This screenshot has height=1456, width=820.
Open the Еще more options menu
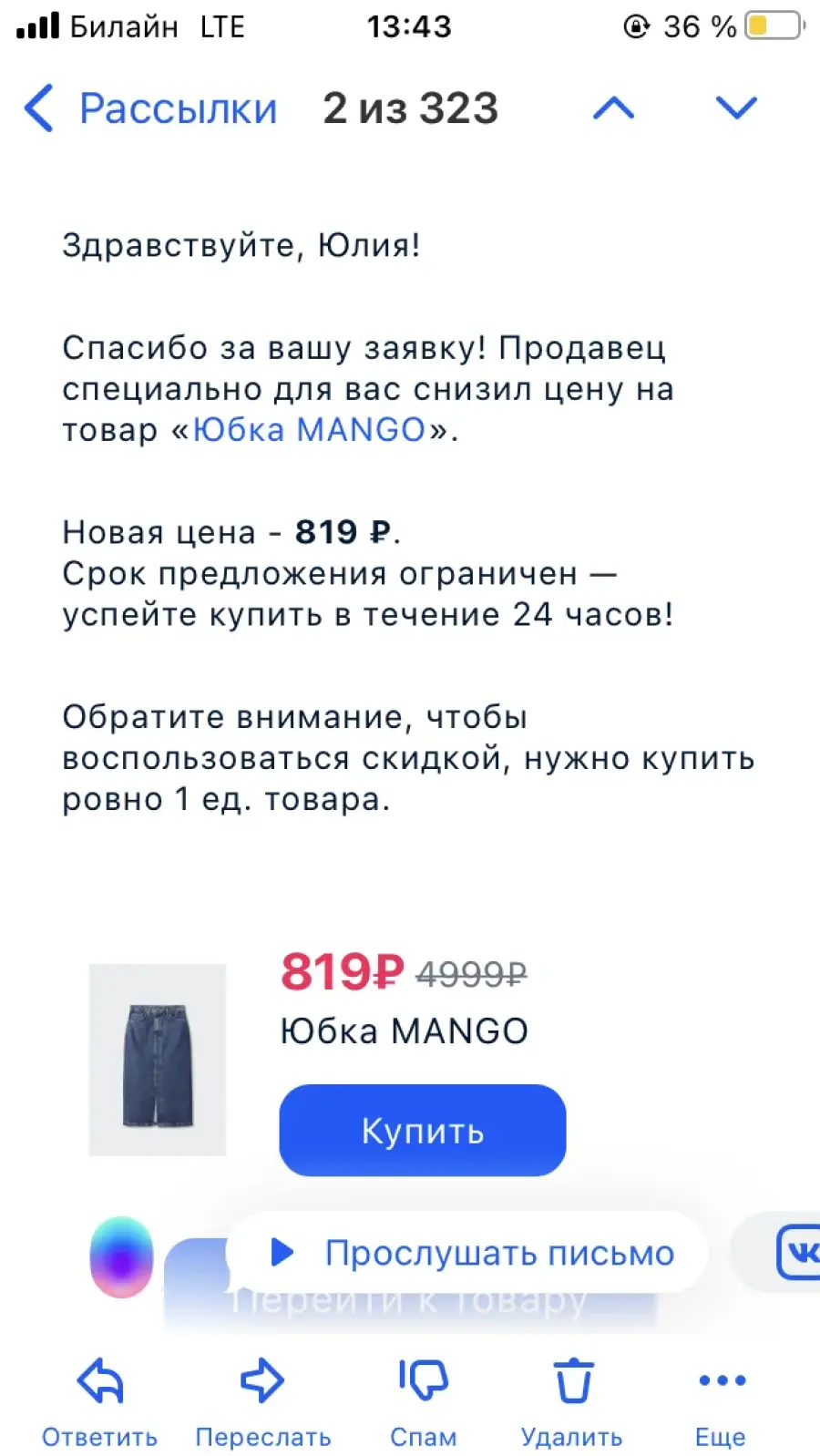click(x=721, y=1403)
